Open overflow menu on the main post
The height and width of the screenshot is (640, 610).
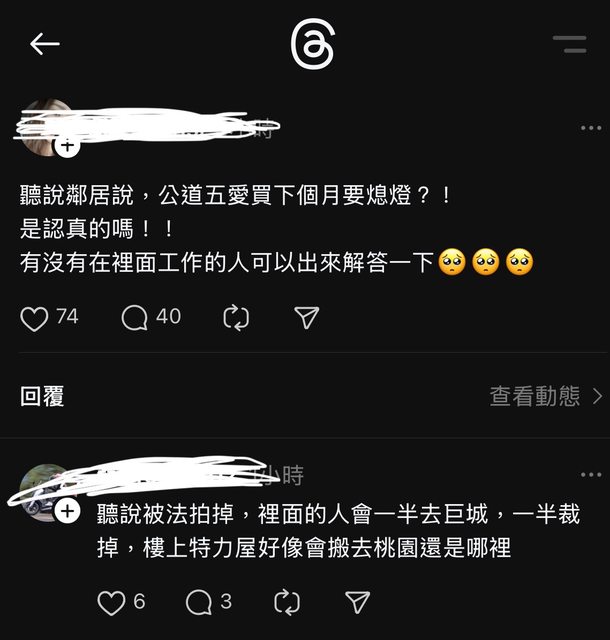(x=591, y=128)
